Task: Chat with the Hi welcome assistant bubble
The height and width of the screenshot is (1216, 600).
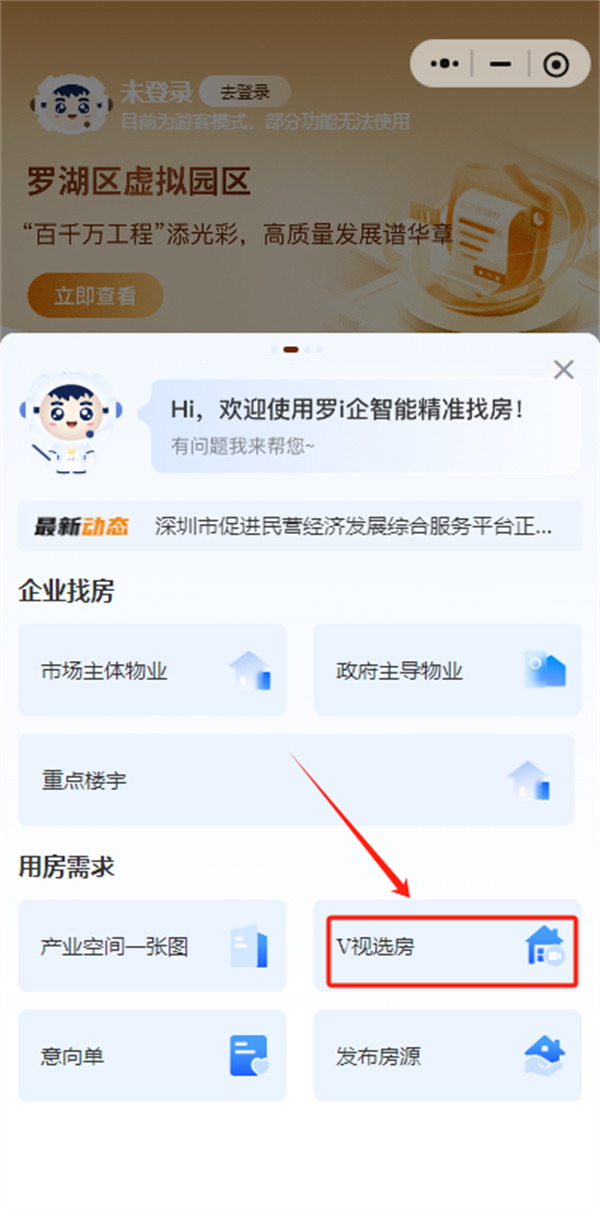Action: [365, 425]
